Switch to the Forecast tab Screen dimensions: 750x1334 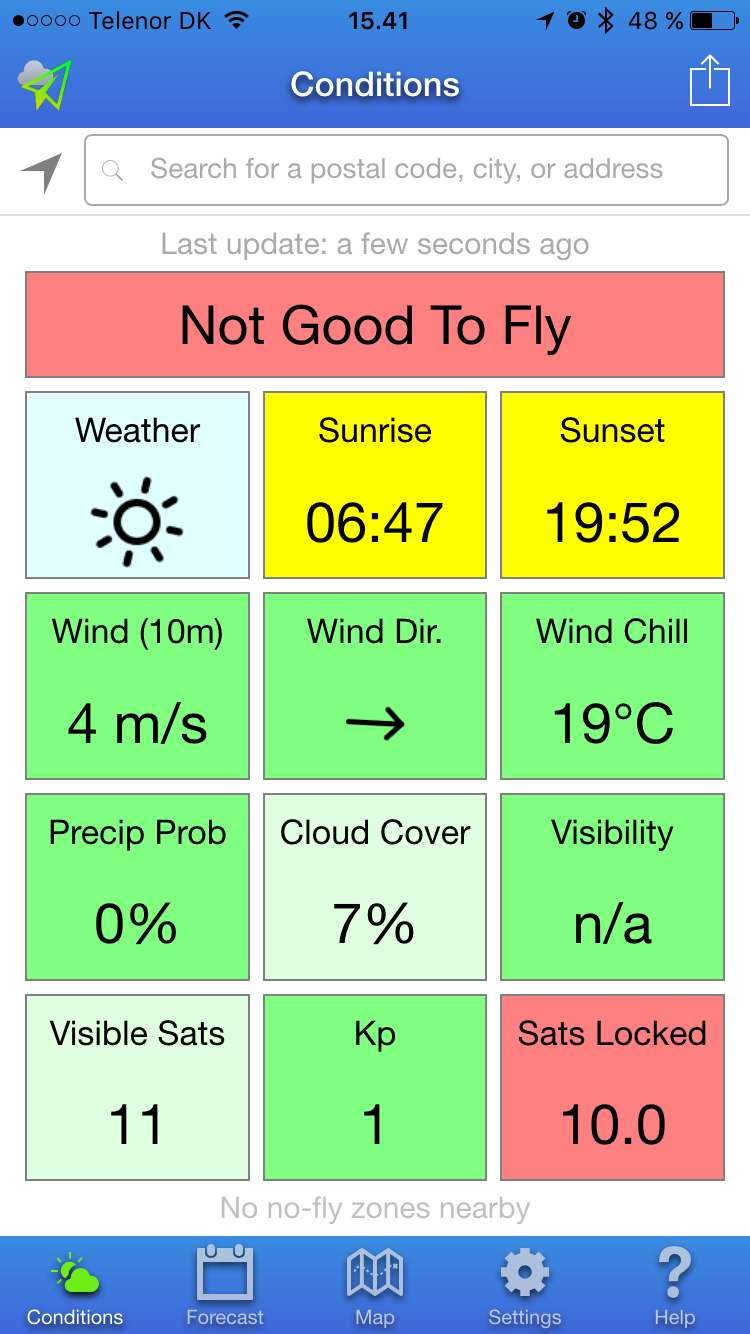225,1285
